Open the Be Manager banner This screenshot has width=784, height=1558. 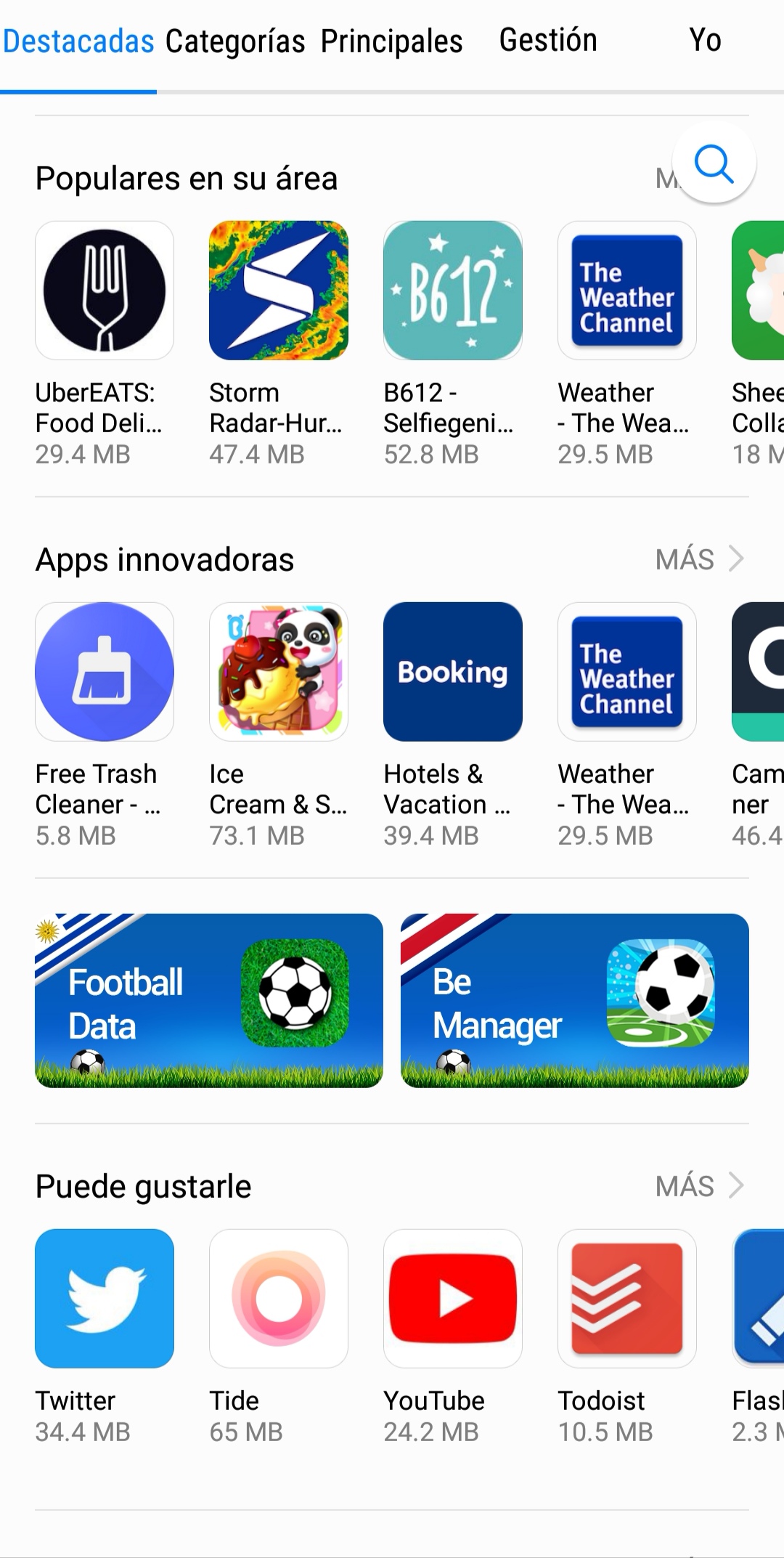point(574,1000)
